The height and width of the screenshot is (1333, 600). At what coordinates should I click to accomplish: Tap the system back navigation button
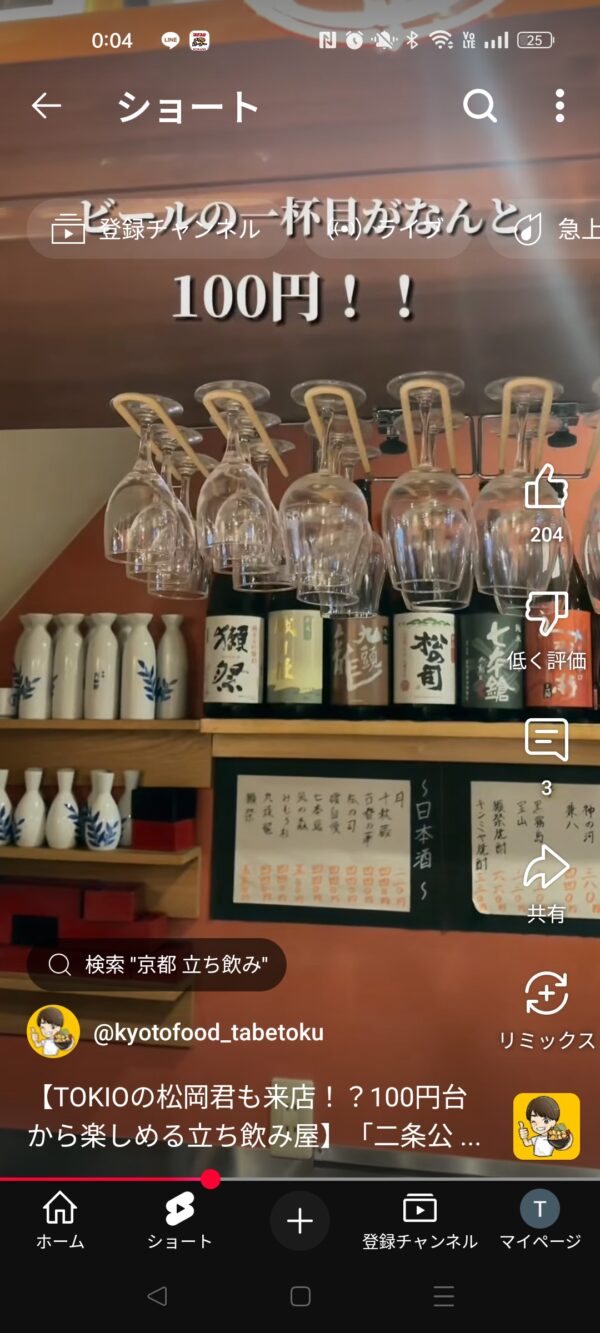[157, 1296]
